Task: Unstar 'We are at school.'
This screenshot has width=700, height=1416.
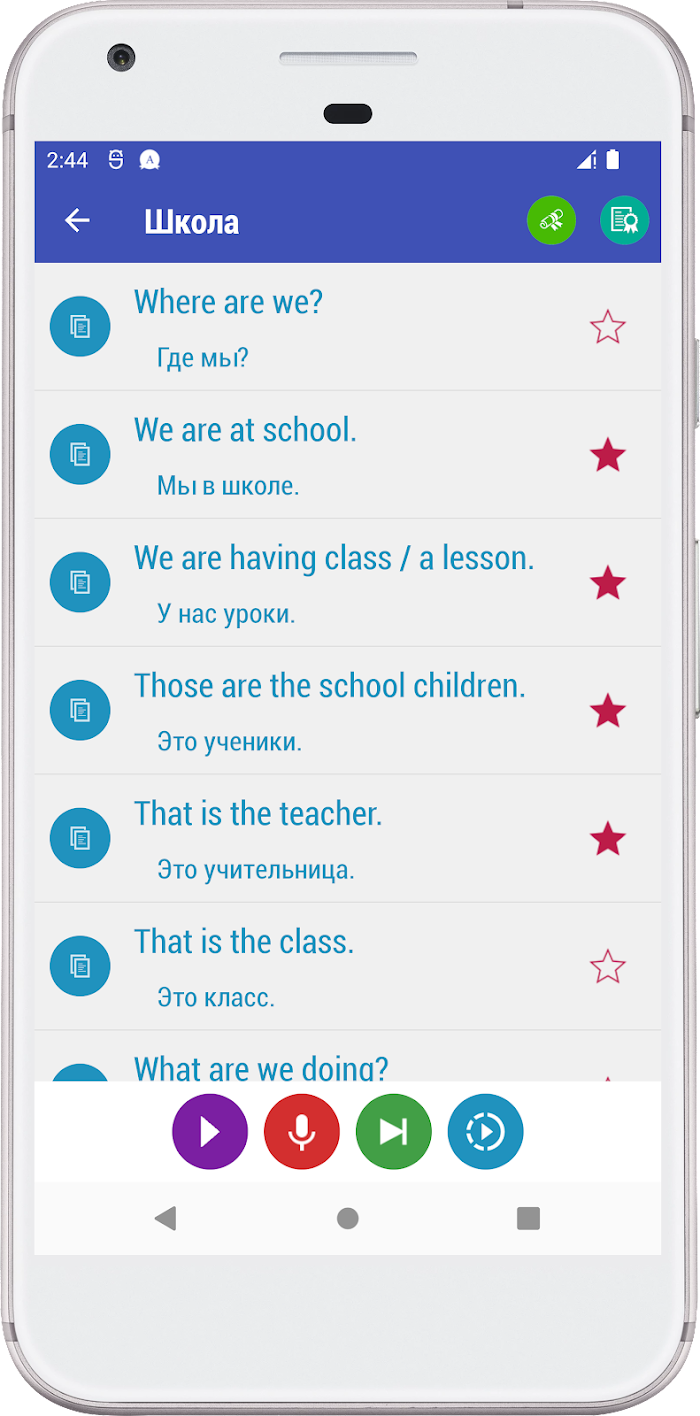Action: click(607, 455)
